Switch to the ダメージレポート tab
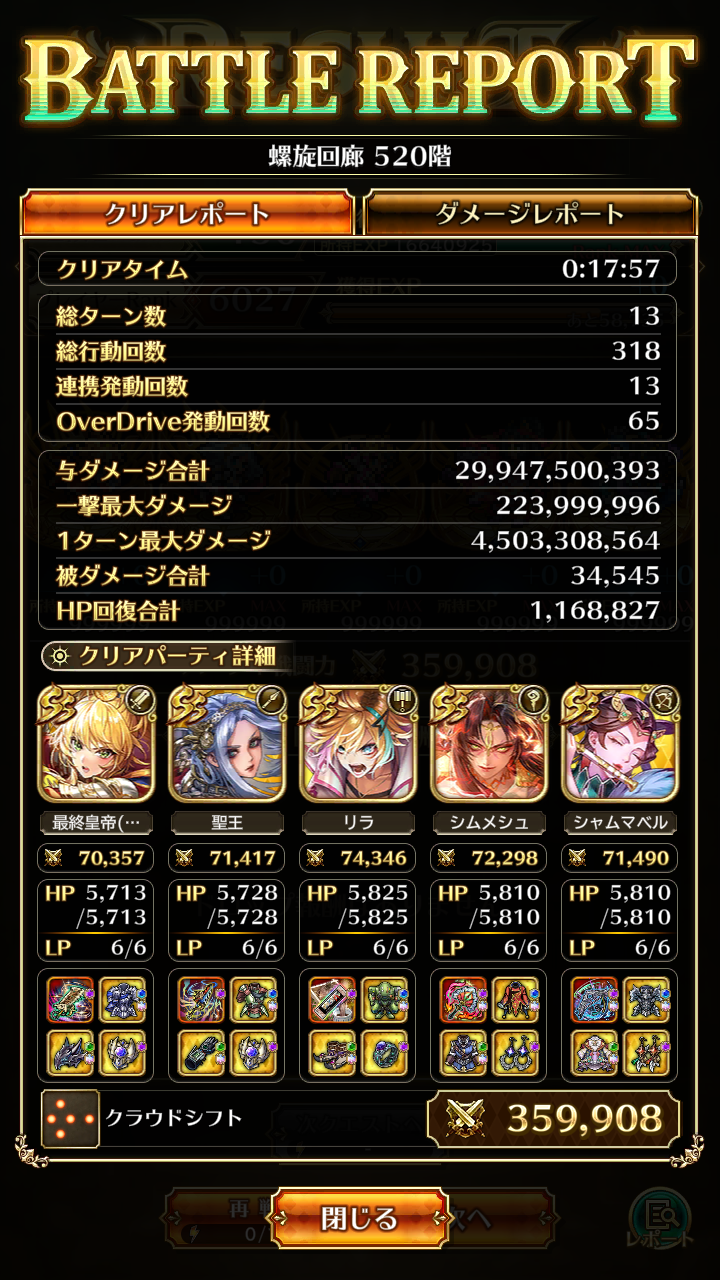The image size is (720, 1280). [530, 213]
